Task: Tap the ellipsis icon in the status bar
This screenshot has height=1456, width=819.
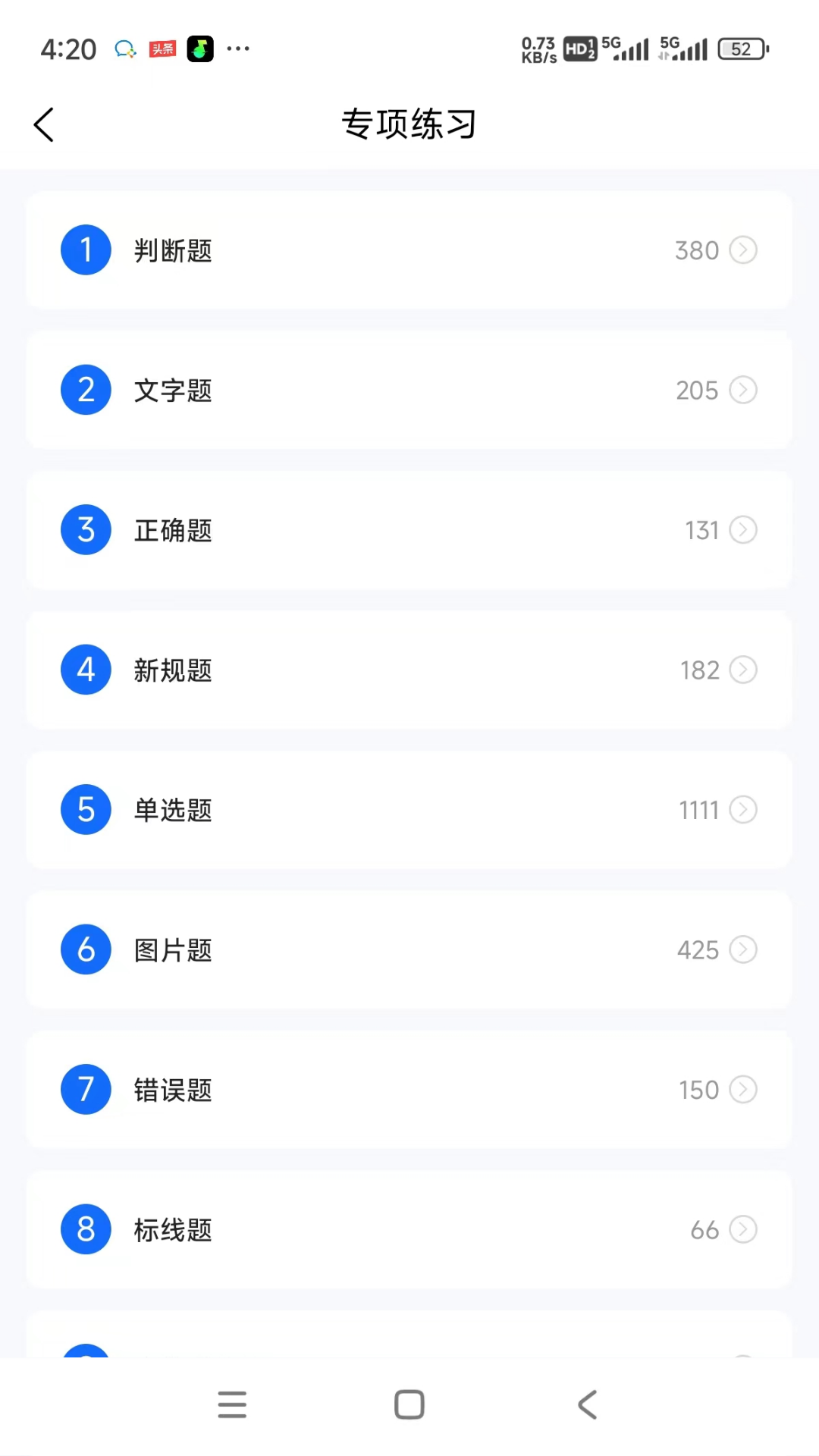Action: click(x=238, y=48)
